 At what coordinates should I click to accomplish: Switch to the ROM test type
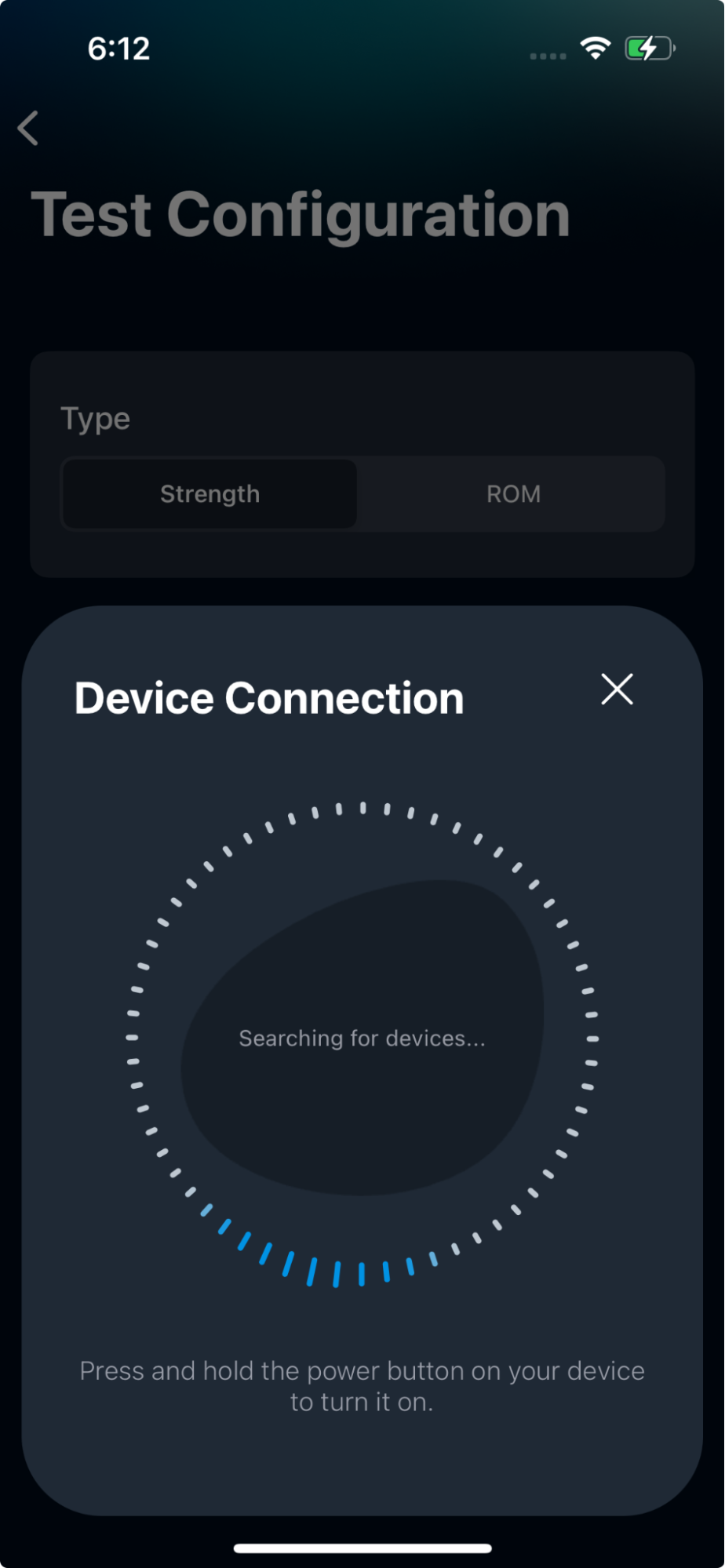[x=513, y=494]
